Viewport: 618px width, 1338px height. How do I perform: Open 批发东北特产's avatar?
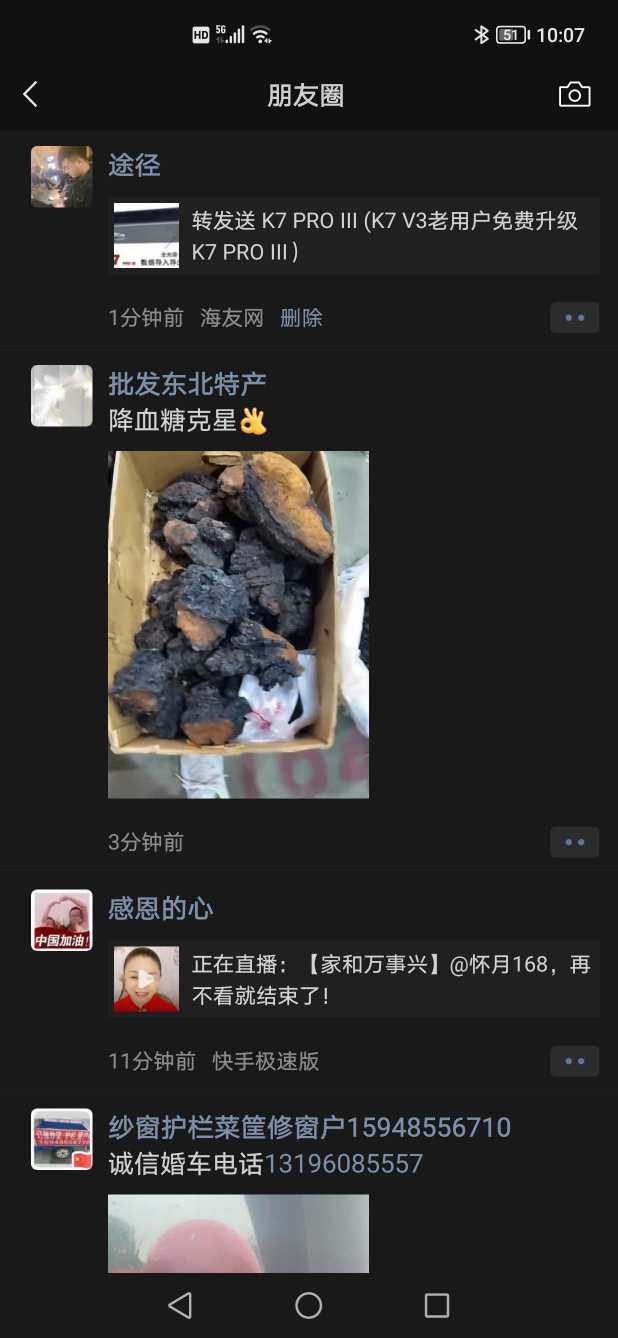pyautogui.click(x=62, y=396)
